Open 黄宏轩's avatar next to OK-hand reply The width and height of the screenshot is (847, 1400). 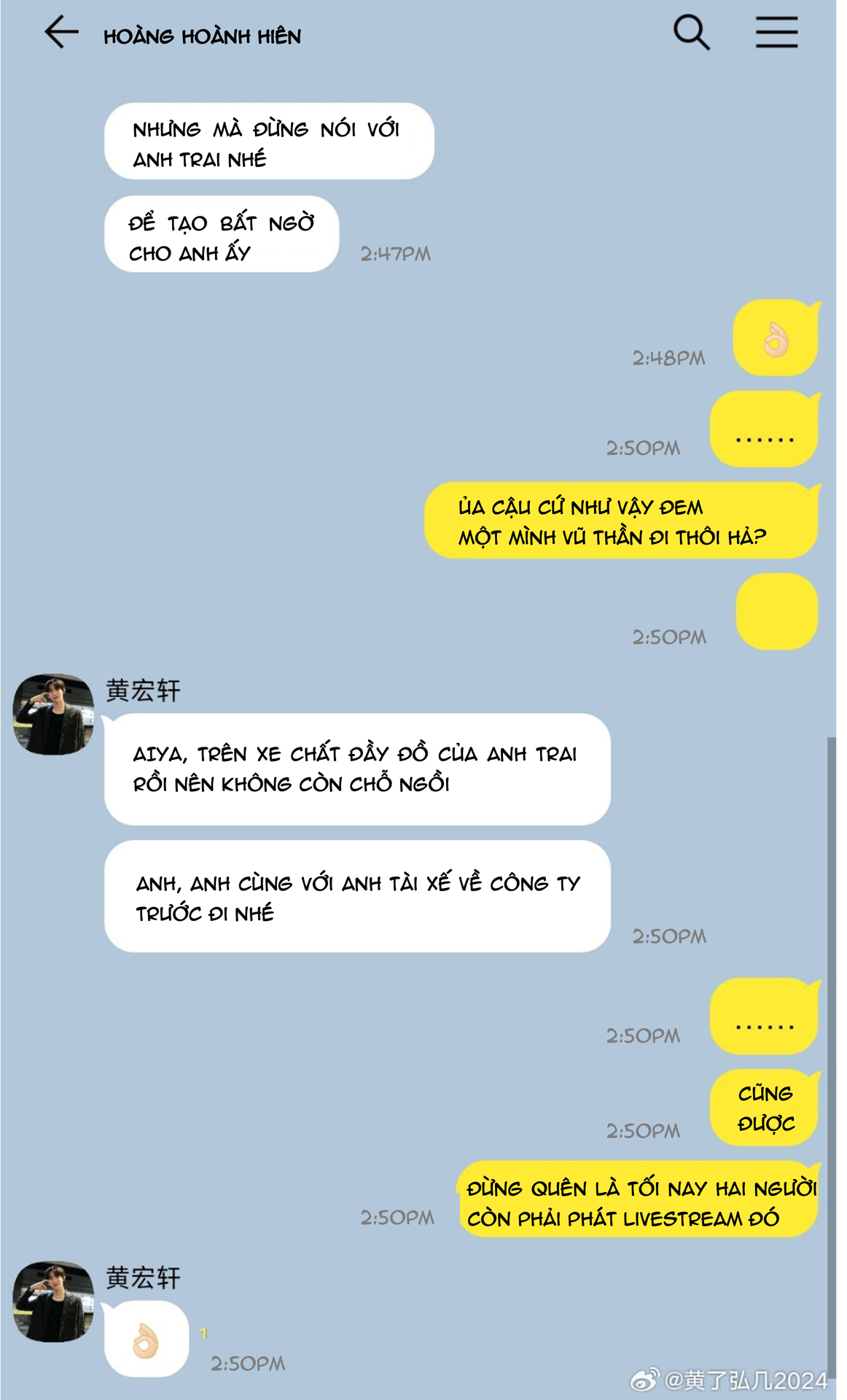(x=53, y=1302)
